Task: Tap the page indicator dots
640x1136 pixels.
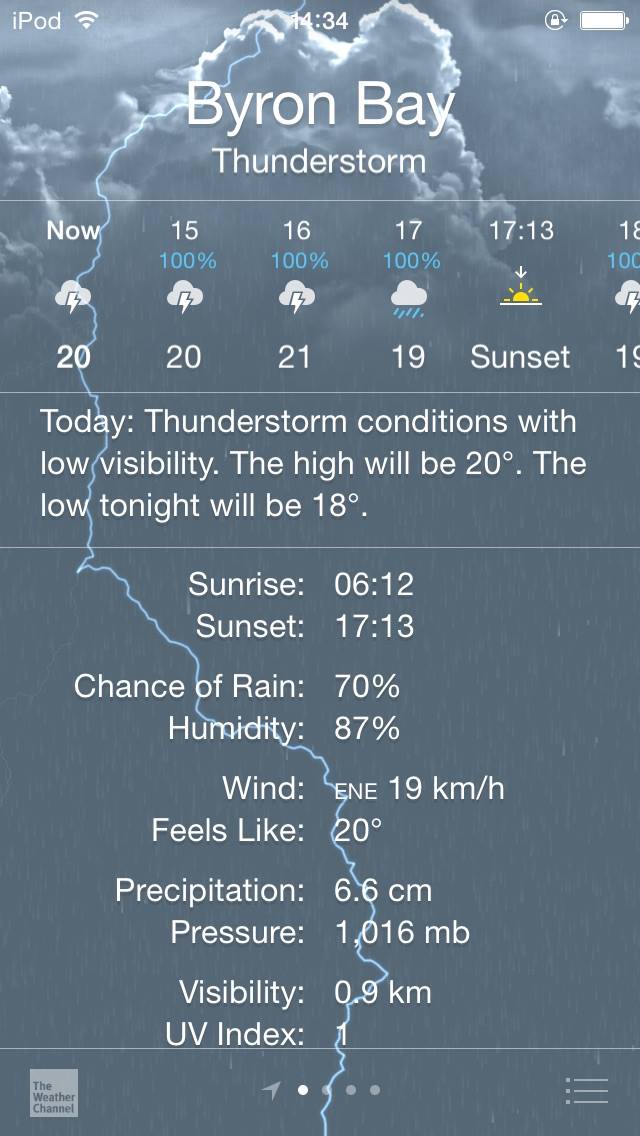Action: pyautogui.click(x=326, y=1090)
